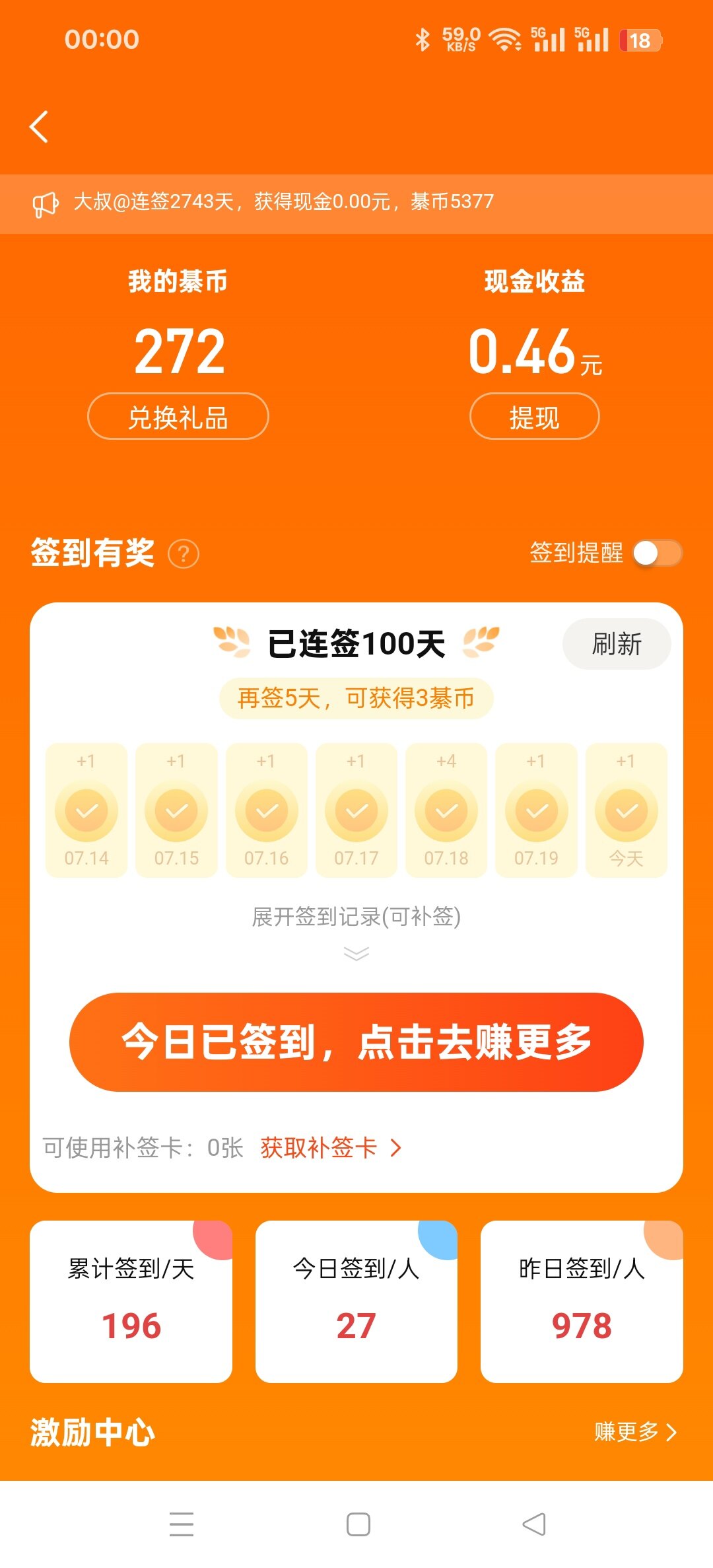Tap 提现 to withdraw cash

coord(534,417)
